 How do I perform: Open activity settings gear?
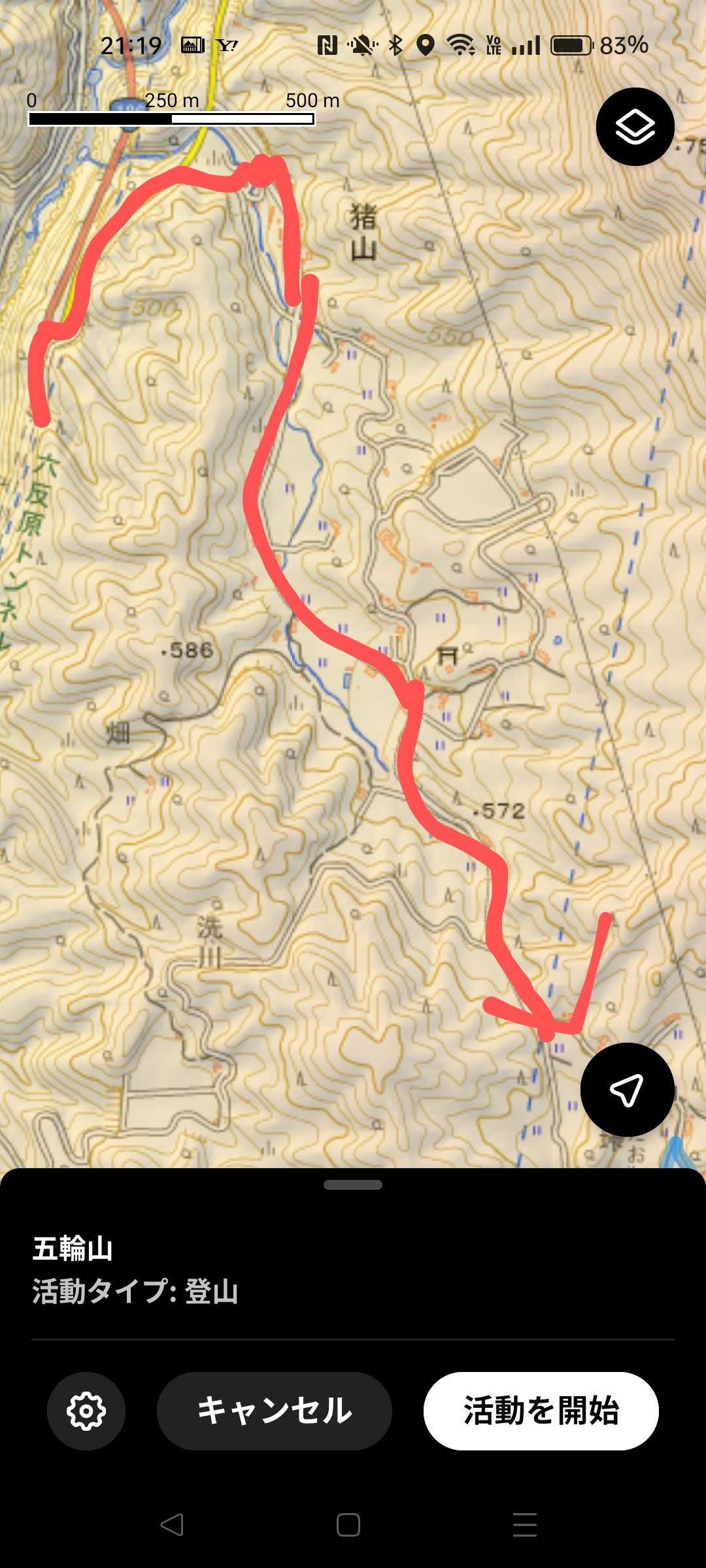tap(86, 1411)
